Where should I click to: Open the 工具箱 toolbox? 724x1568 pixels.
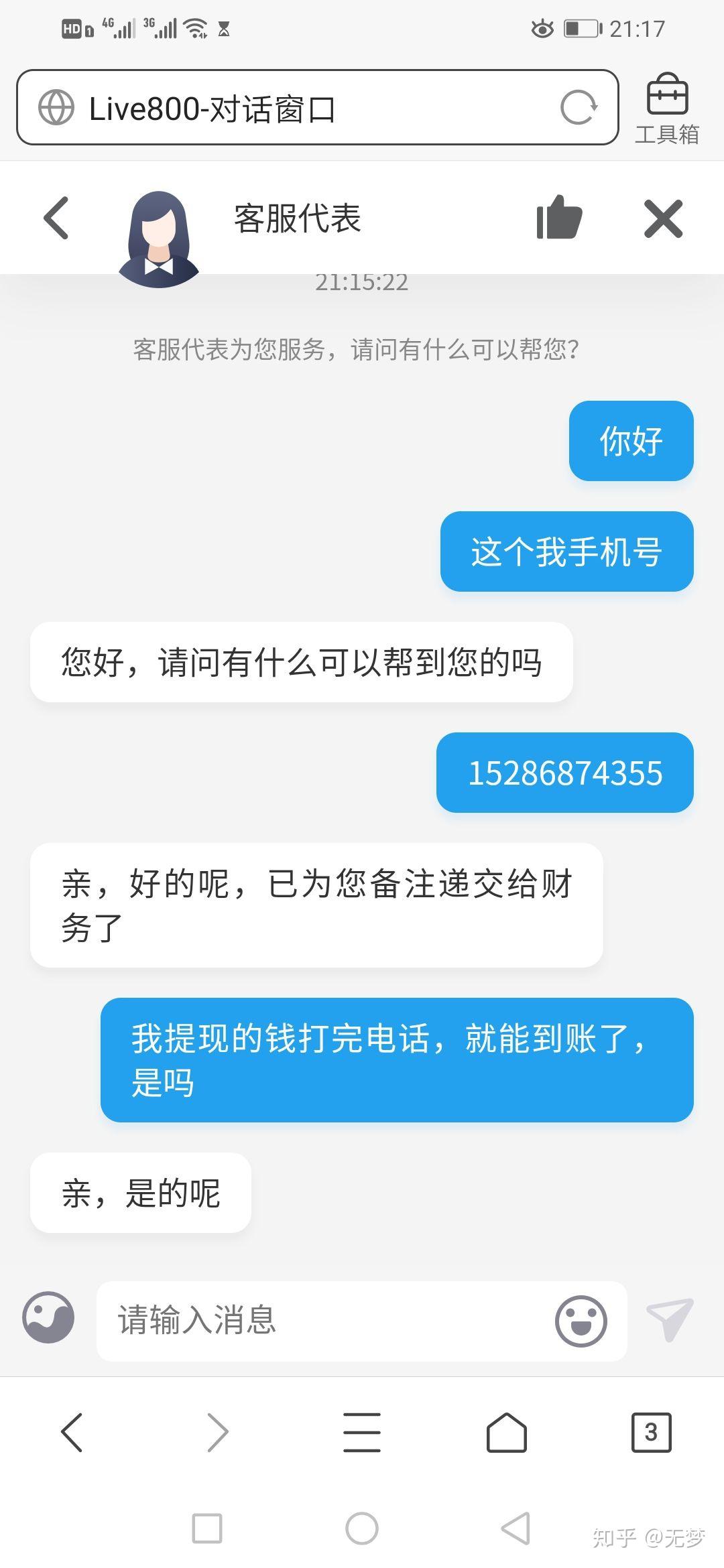click(x=667, y=109)
